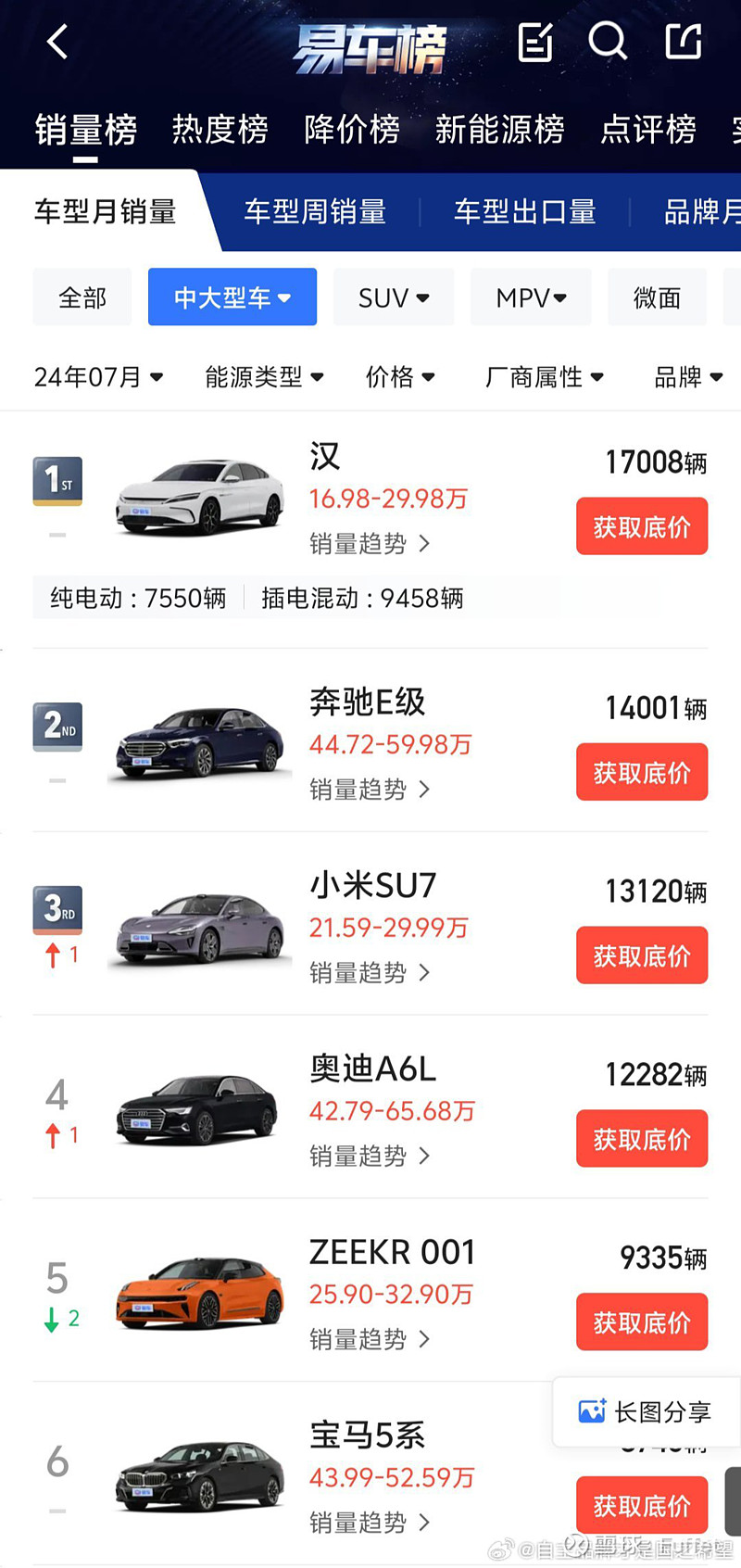Open the 能源类型 filter dropdown

264,377
